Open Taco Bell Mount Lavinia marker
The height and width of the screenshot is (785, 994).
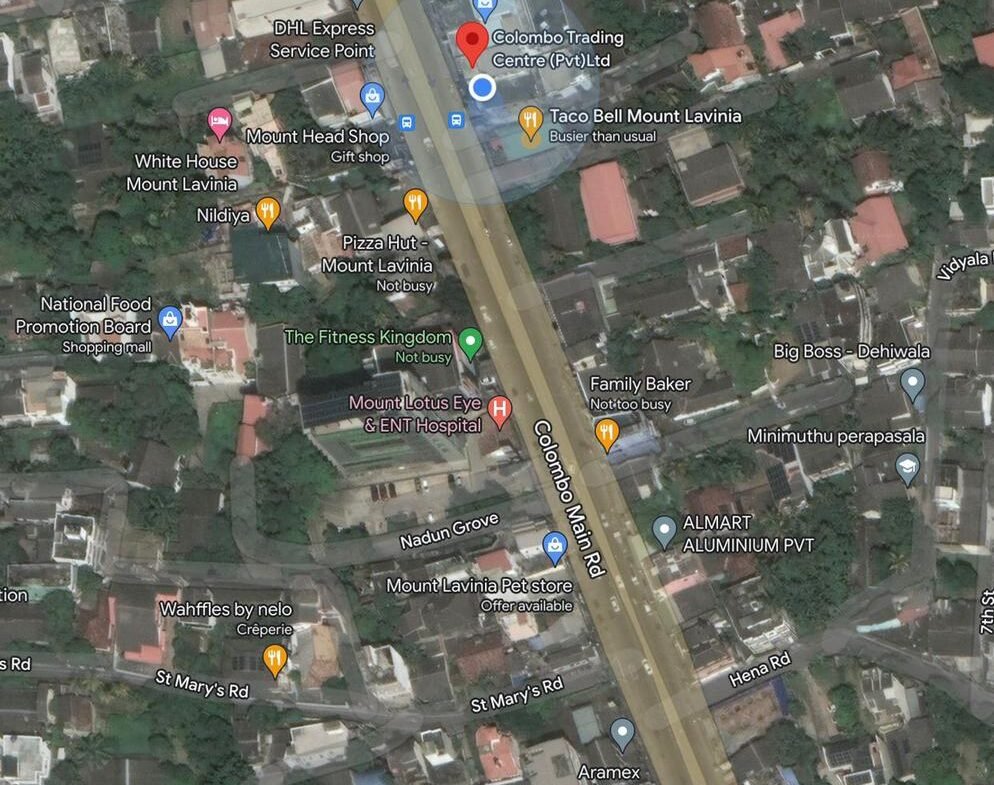coord(531,124)
